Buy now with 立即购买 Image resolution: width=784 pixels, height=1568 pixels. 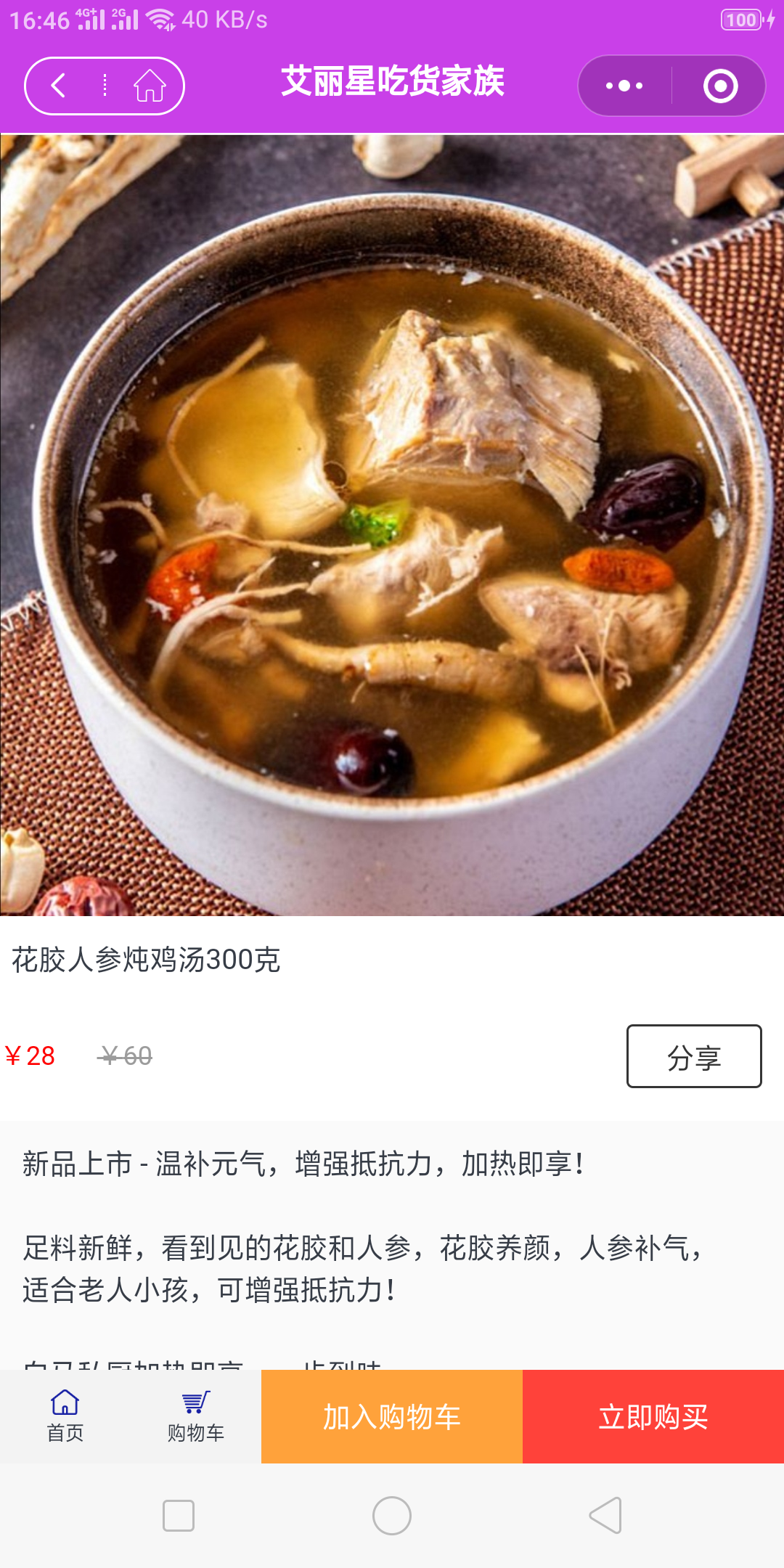click(653, 1416)
